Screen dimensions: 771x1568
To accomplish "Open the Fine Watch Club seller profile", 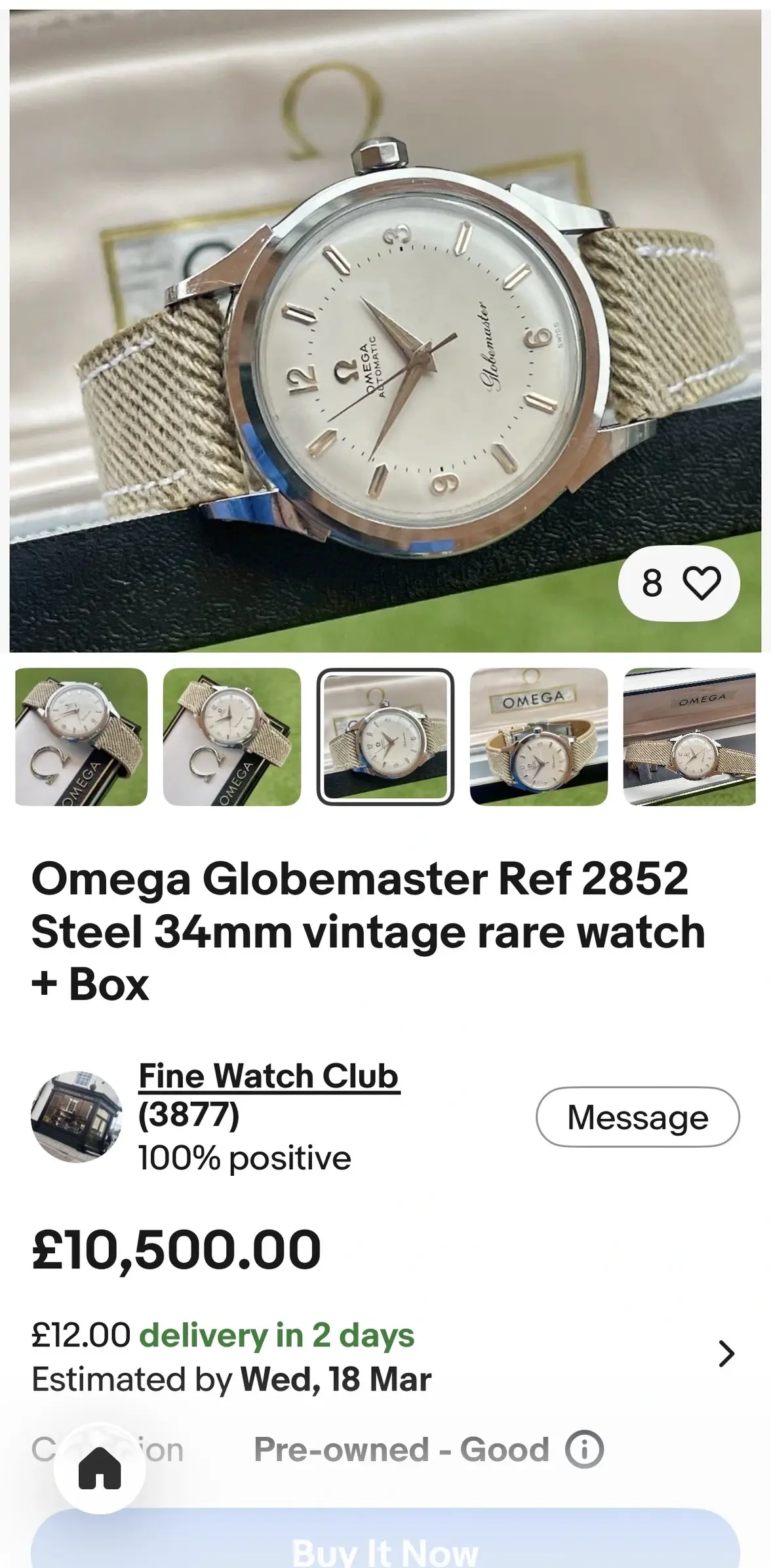I will point(268,1075).
